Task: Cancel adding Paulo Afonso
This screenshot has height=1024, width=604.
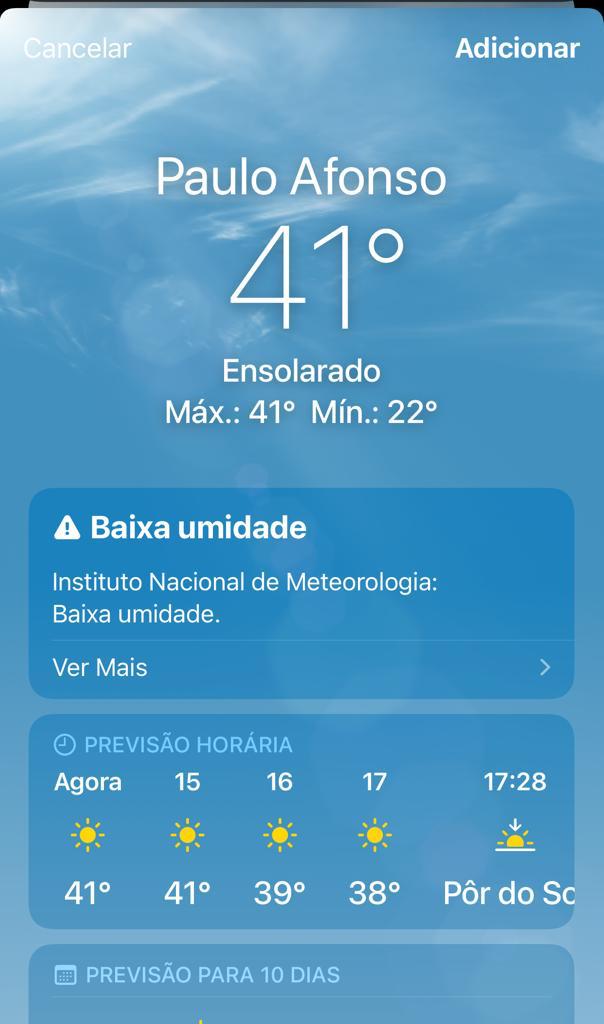Action: 78,48
